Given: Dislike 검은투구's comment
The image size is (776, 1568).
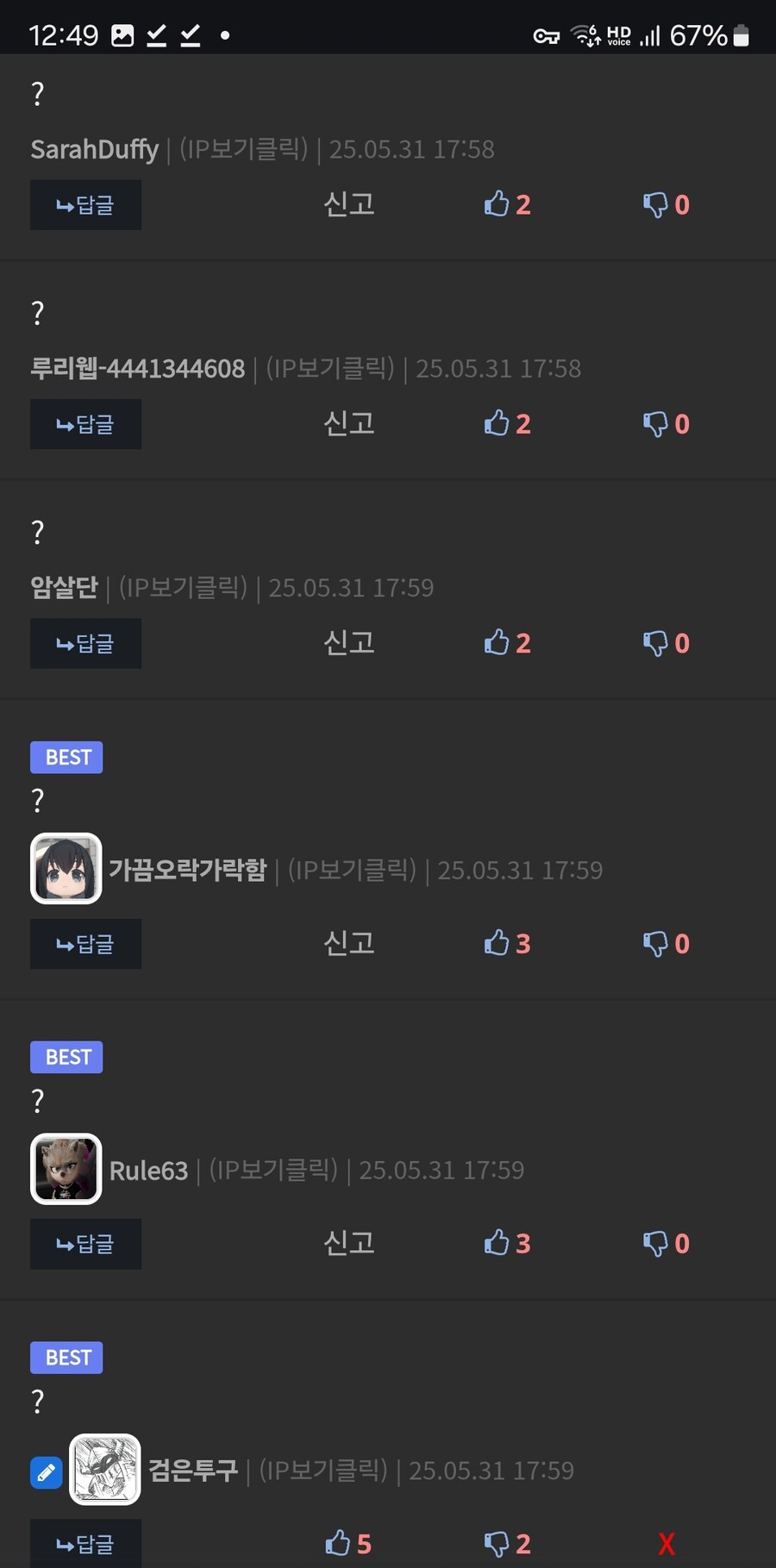Looking at the screenshot, I should [x=507, y=1543].
